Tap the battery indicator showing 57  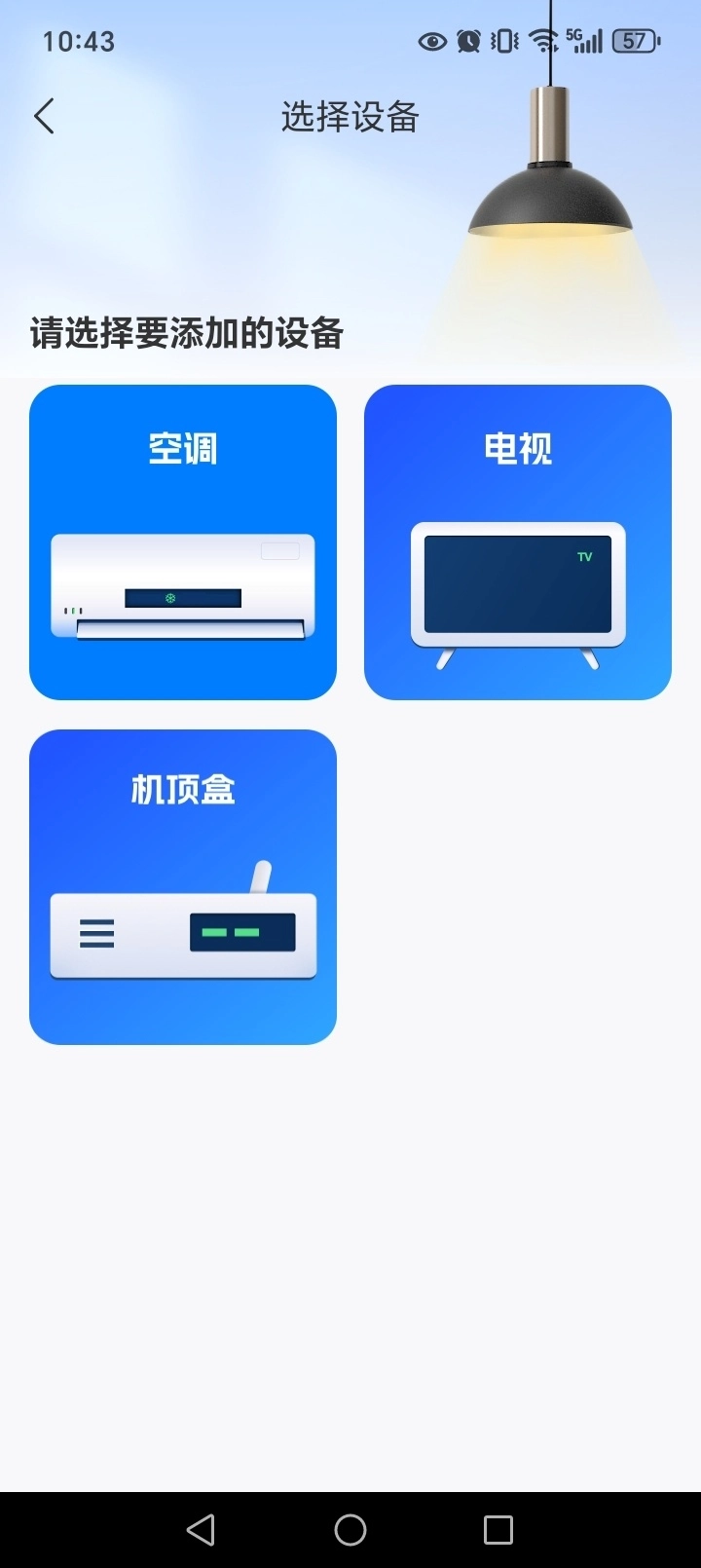click(634, 40)
